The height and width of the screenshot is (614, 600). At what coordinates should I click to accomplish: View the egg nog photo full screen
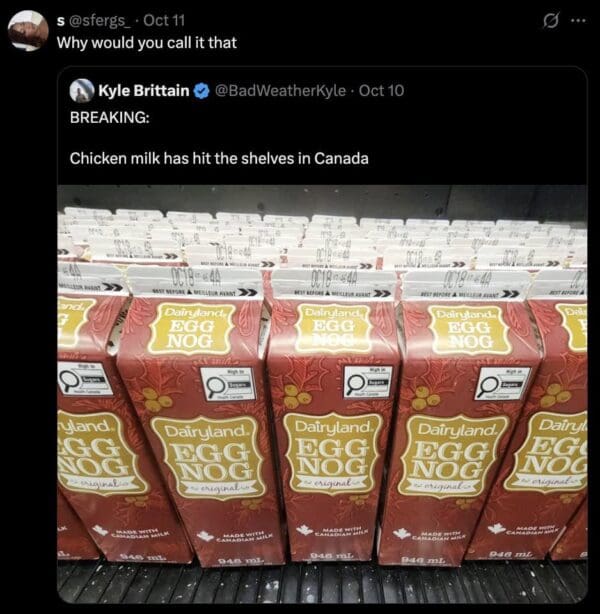[322, 390]
